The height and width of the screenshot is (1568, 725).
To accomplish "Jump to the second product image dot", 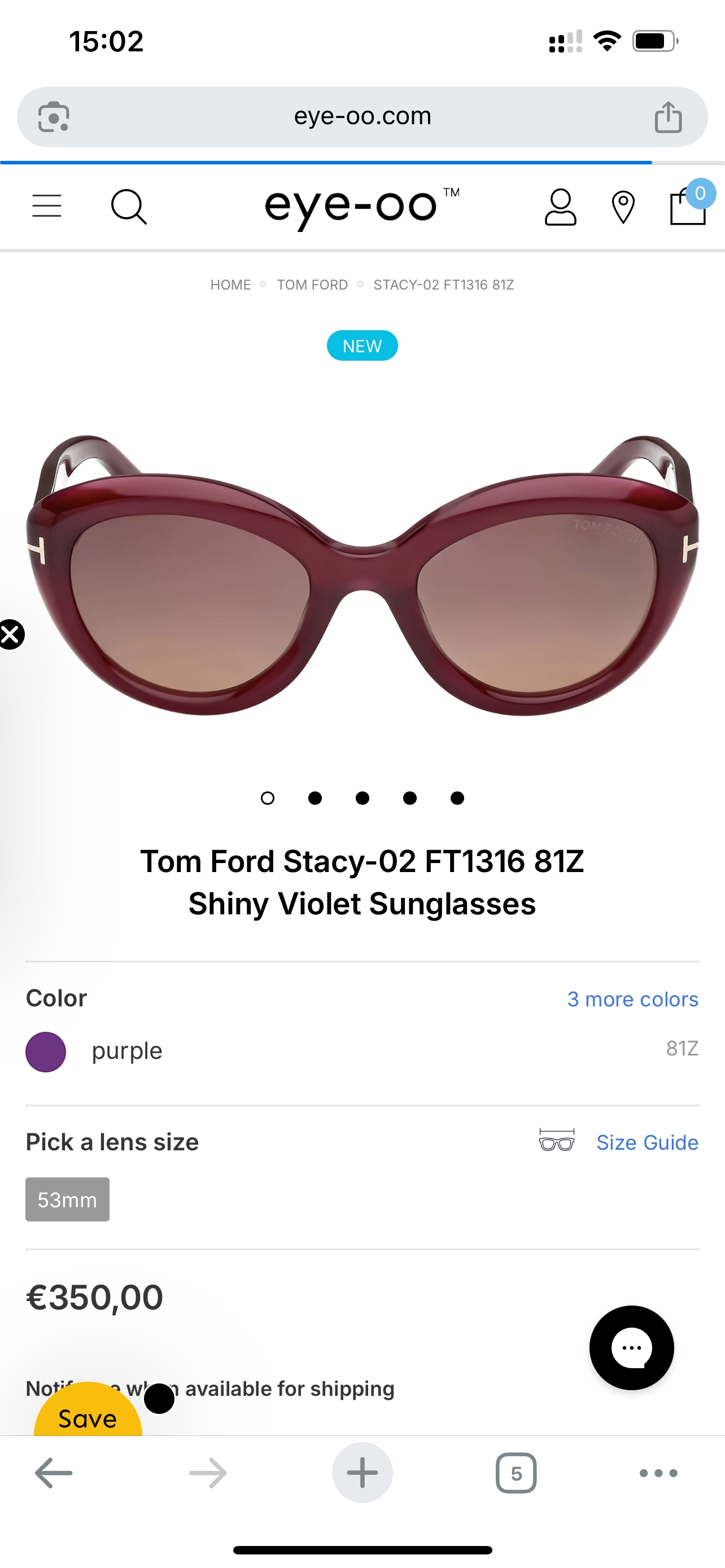I will [315, 798].
